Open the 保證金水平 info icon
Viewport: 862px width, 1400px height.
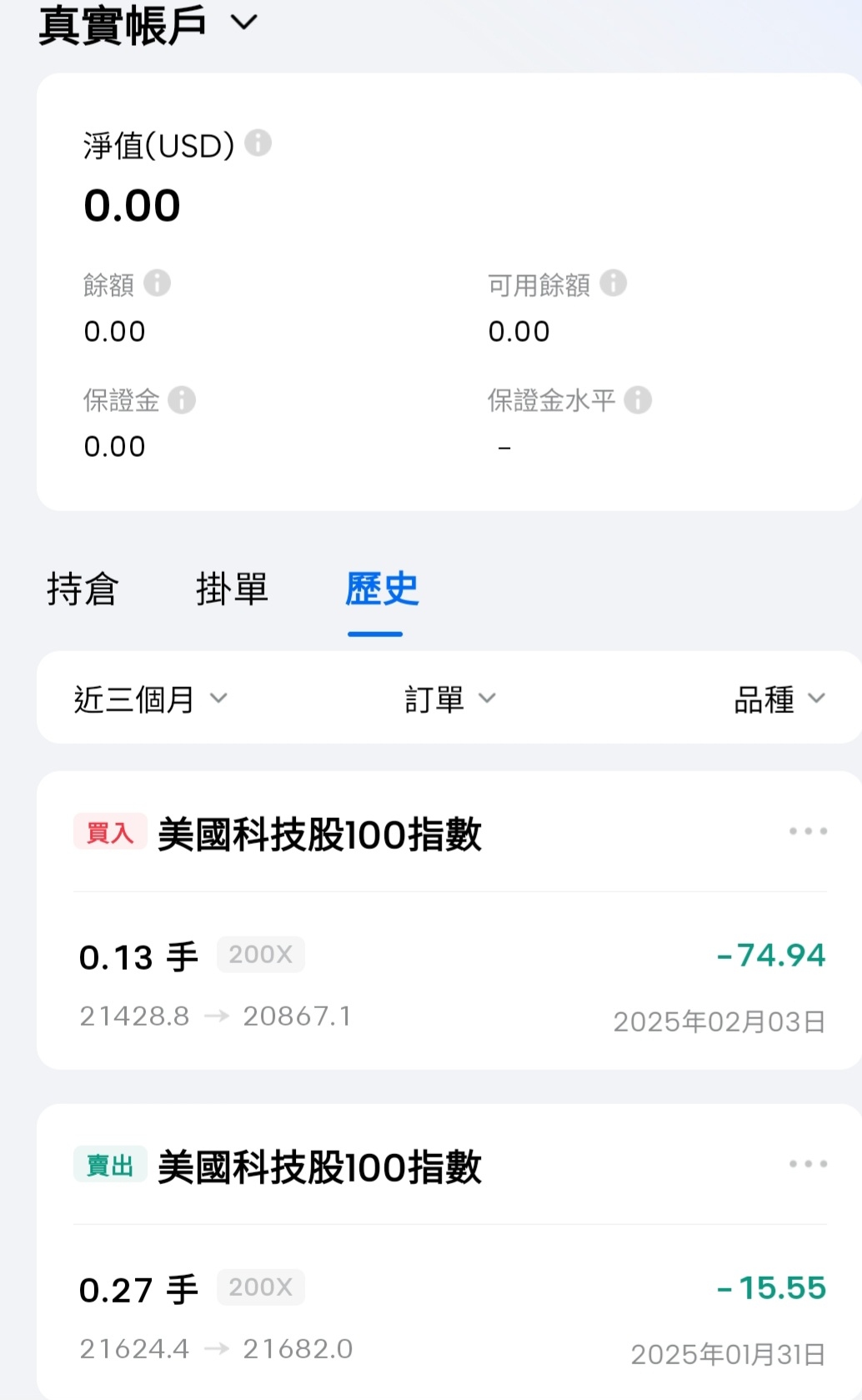coord(638,400)
